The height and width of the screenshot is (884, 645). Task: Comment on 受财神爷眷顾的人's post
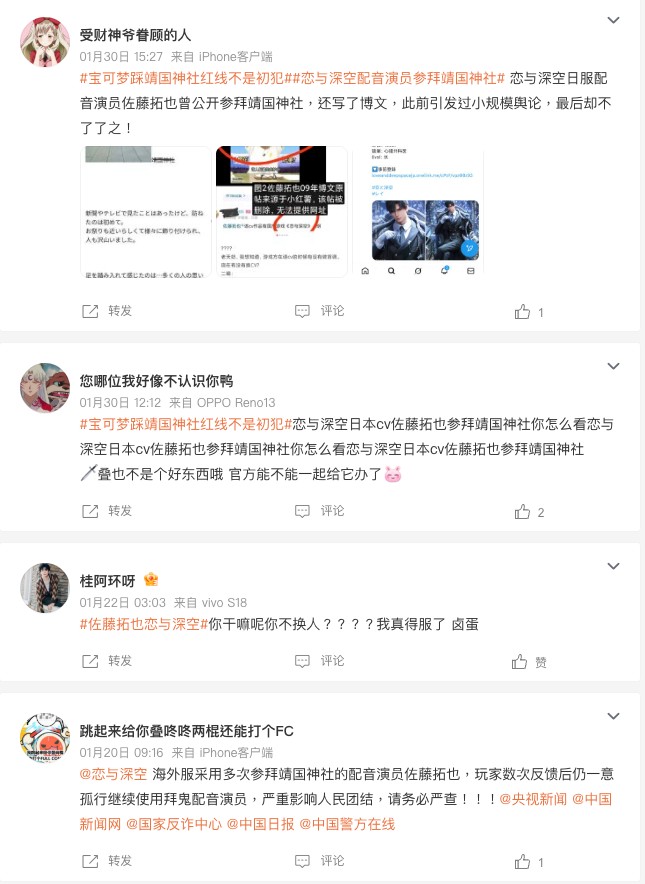(x=320, y=311)
